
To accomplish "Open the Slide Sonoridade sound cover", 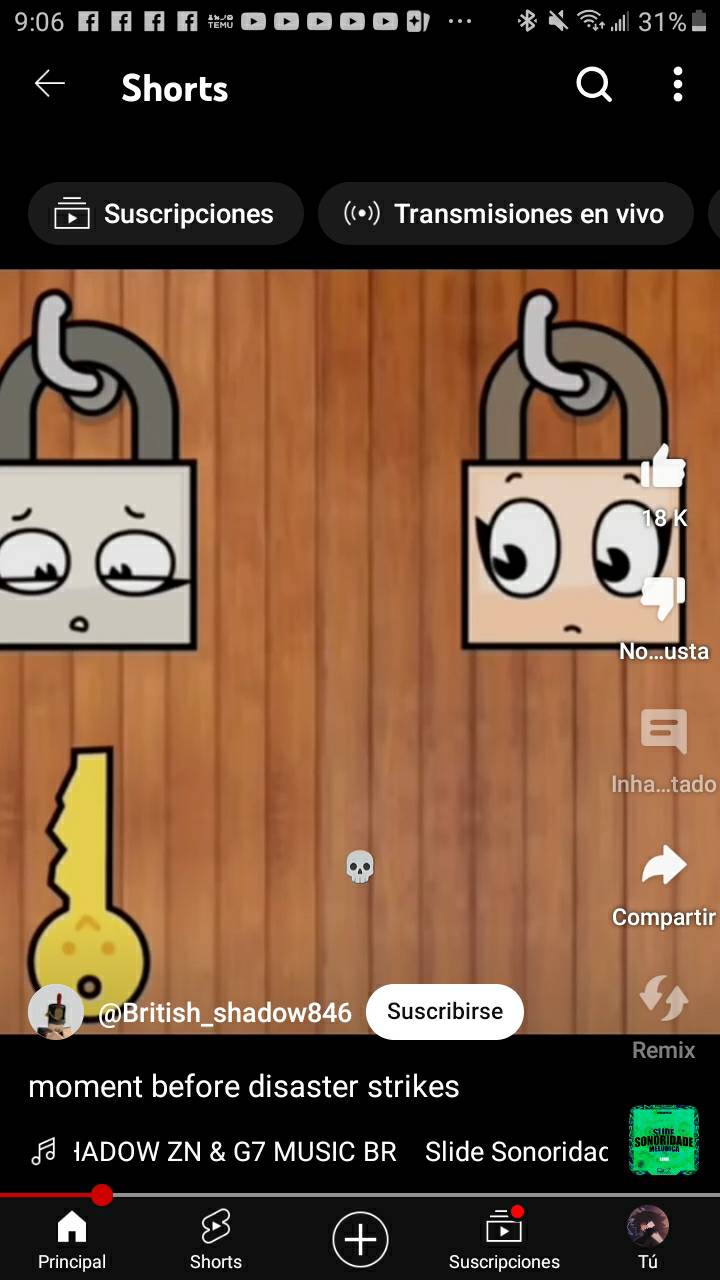I will click(663, 1140).
